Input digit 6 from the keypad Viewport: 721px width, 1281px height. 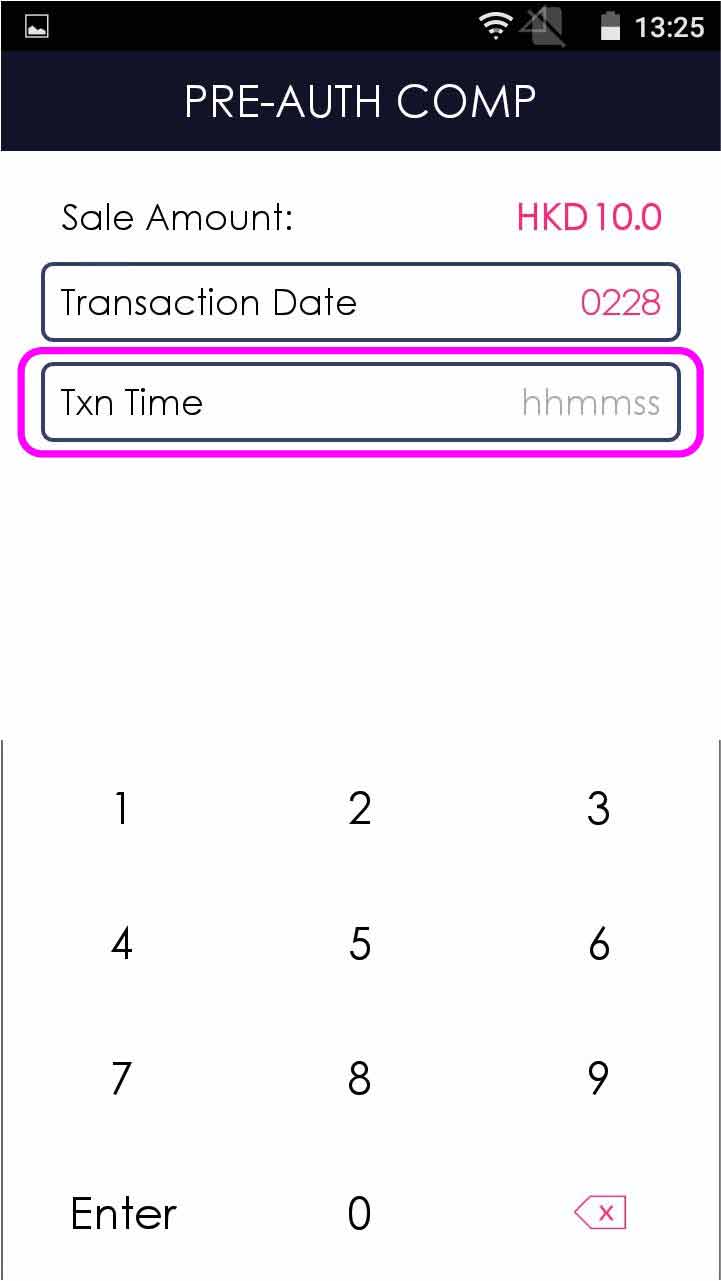(x=598, y=943)
